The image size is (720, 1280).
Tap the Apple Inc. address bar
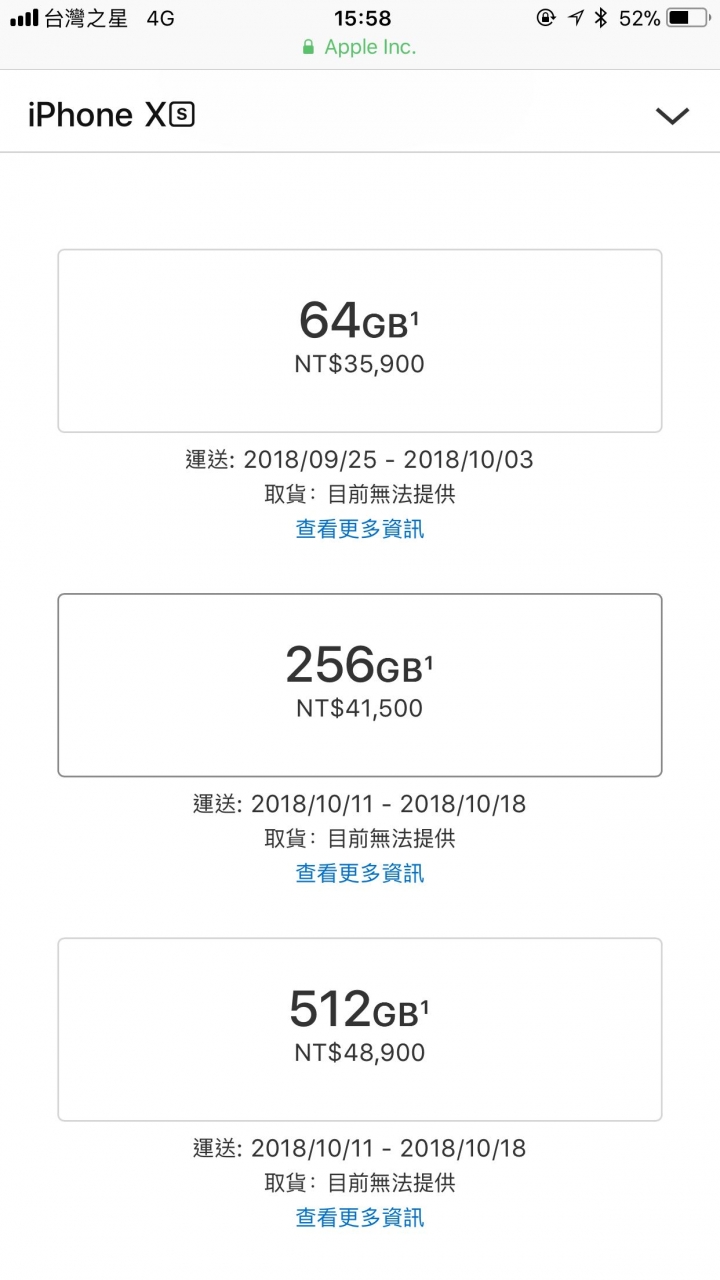coord(360,47)
